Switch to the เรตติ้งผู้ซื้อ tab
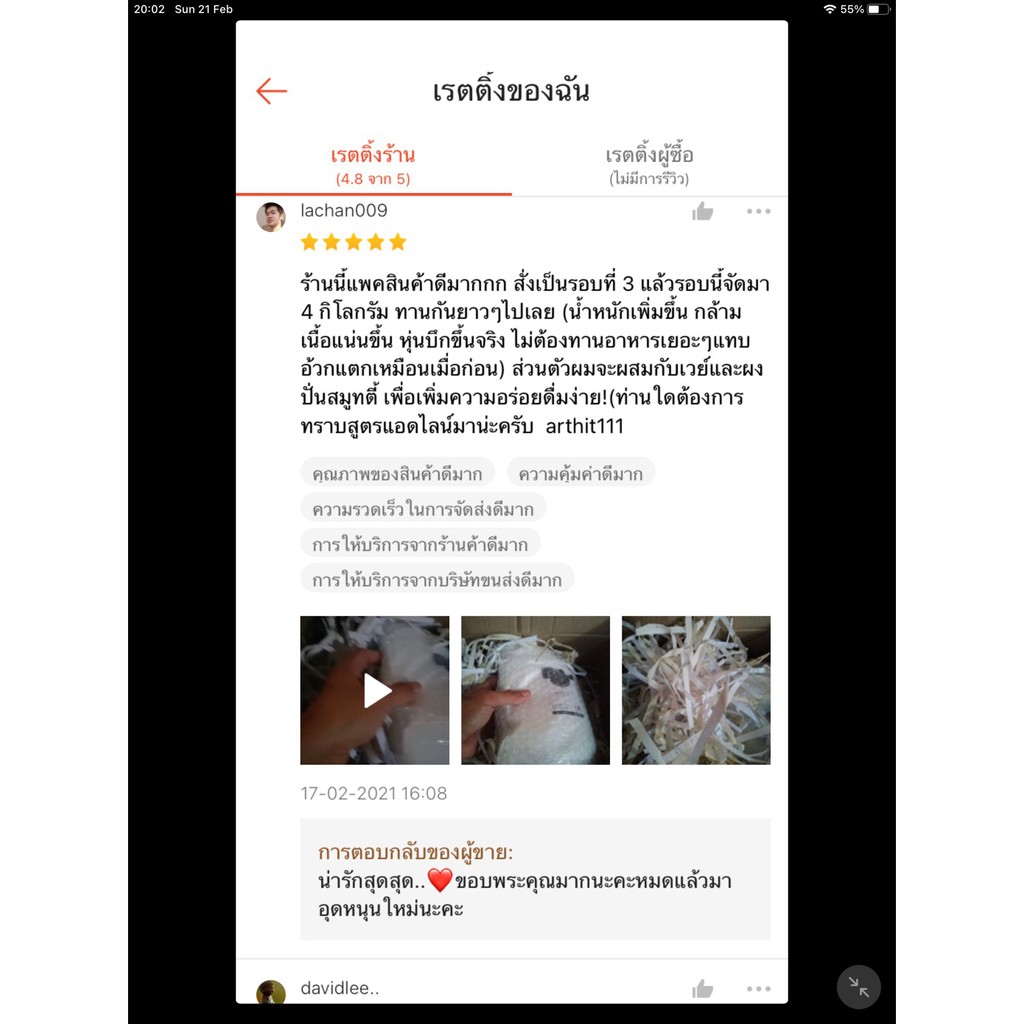The image size is (1024, 1024). [x=649, y=165]
